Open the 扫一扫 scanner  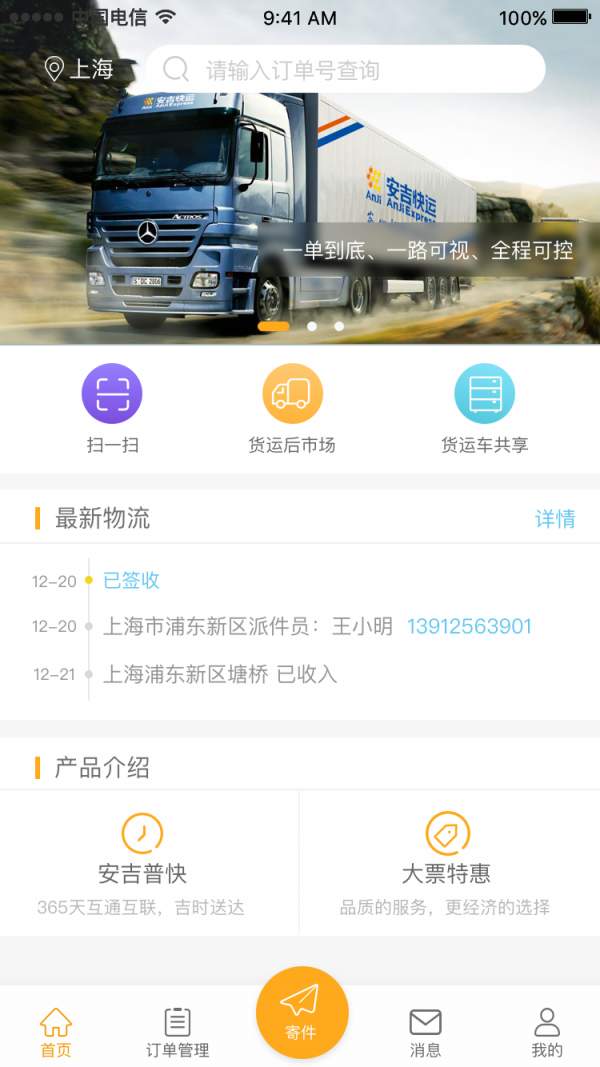click(x=112, y=408)
